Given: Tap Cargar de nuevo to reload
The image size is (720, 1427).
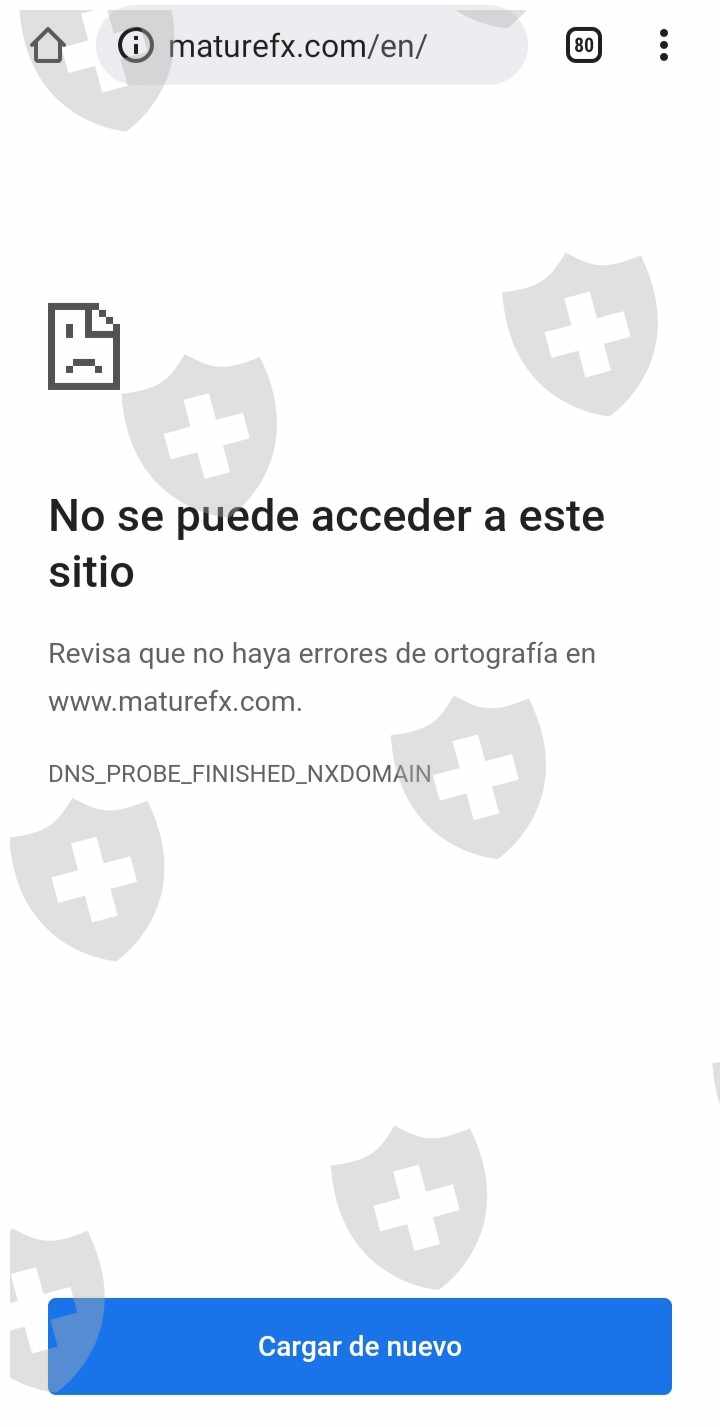Looking at the screenshot, I should click(360, 1346).
